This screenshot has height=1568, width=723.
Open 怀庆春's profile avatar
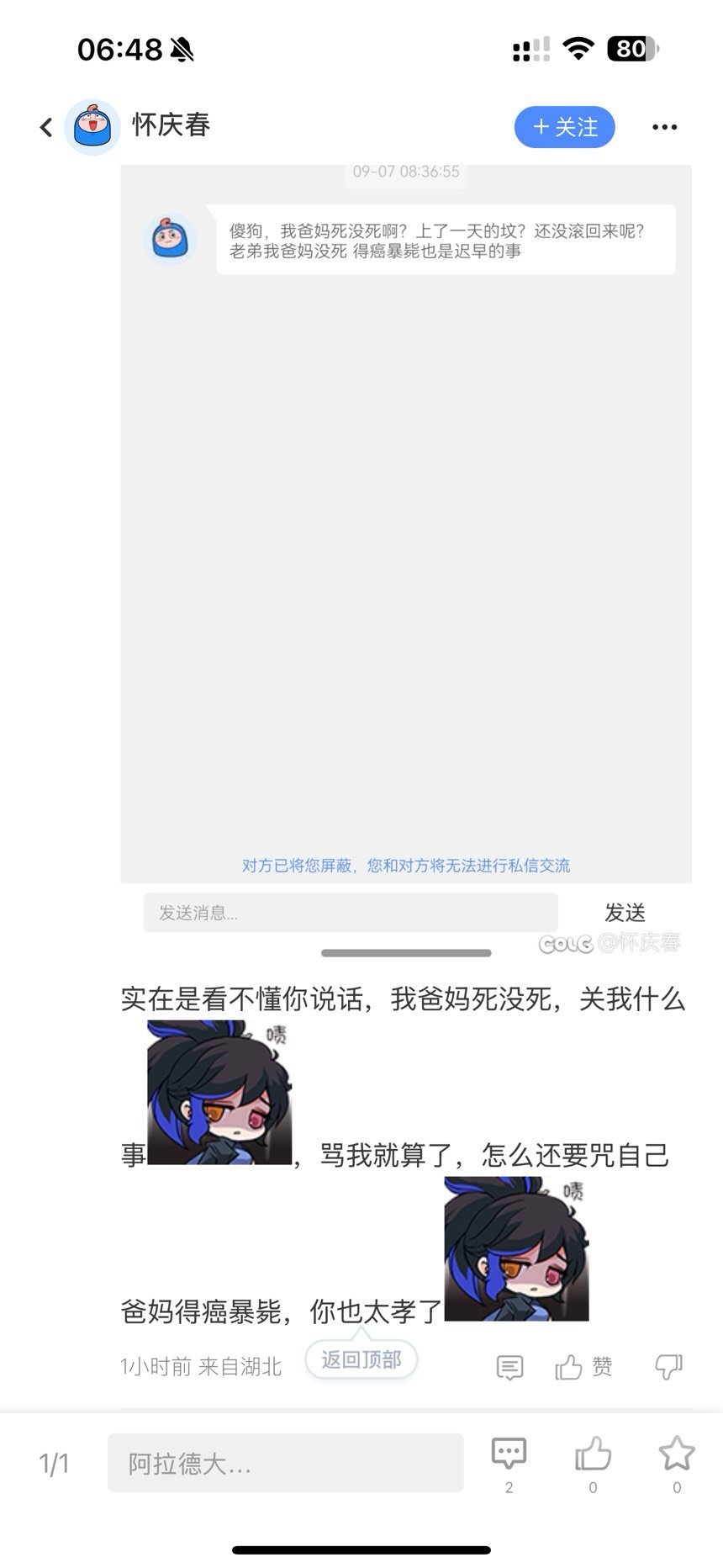pyautogui.click(x=92, y=127)
